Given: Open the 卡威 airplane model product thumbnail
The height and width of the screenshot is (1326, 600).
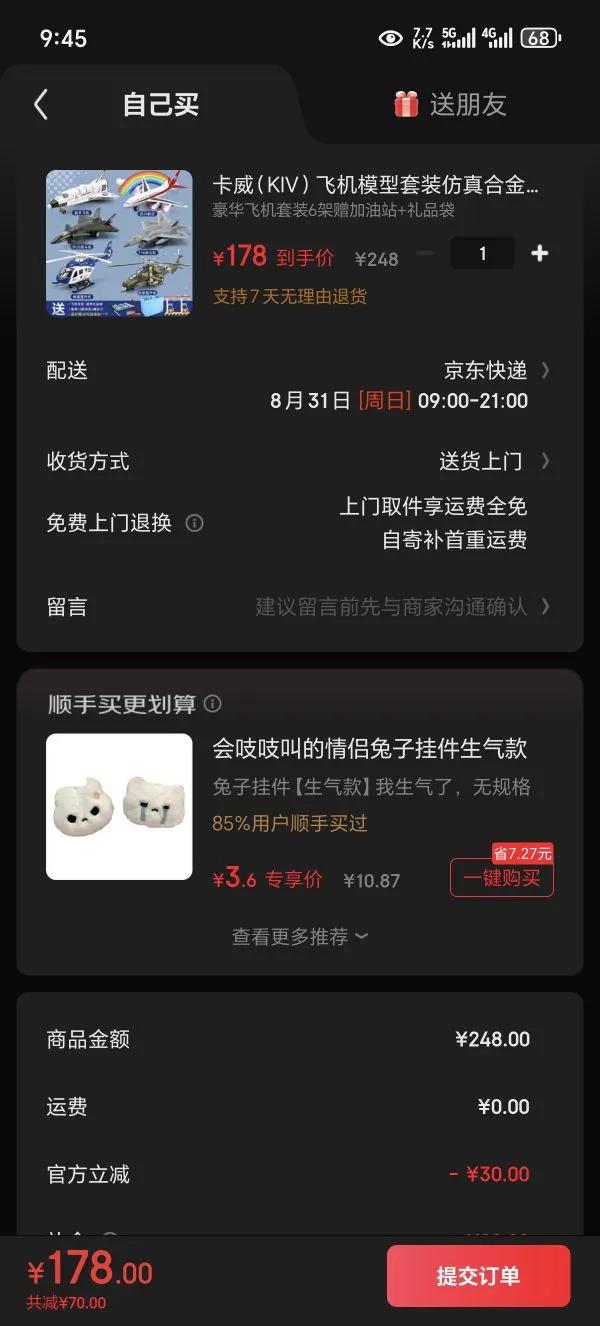Looking at the screenshot, I should click(119, 243).
